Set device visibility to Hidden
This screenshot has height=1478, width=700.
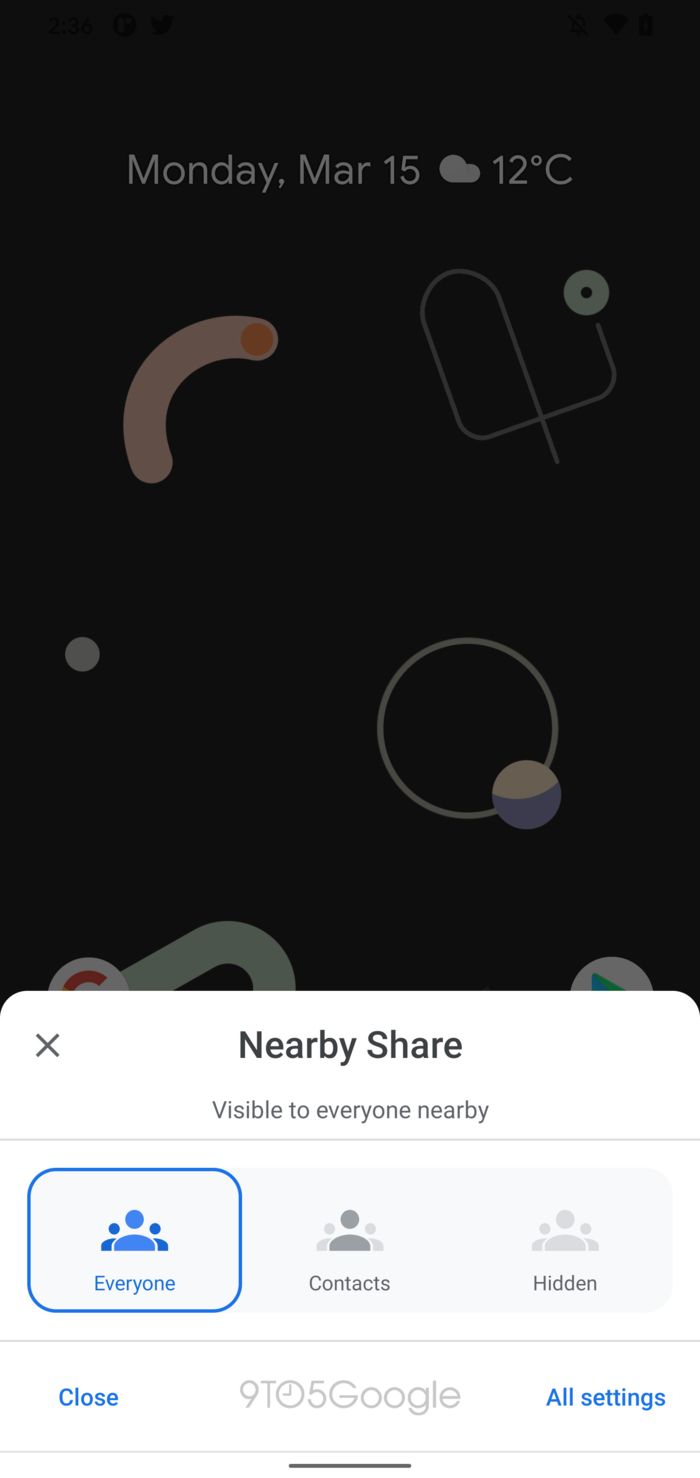tap(564, 1240)
